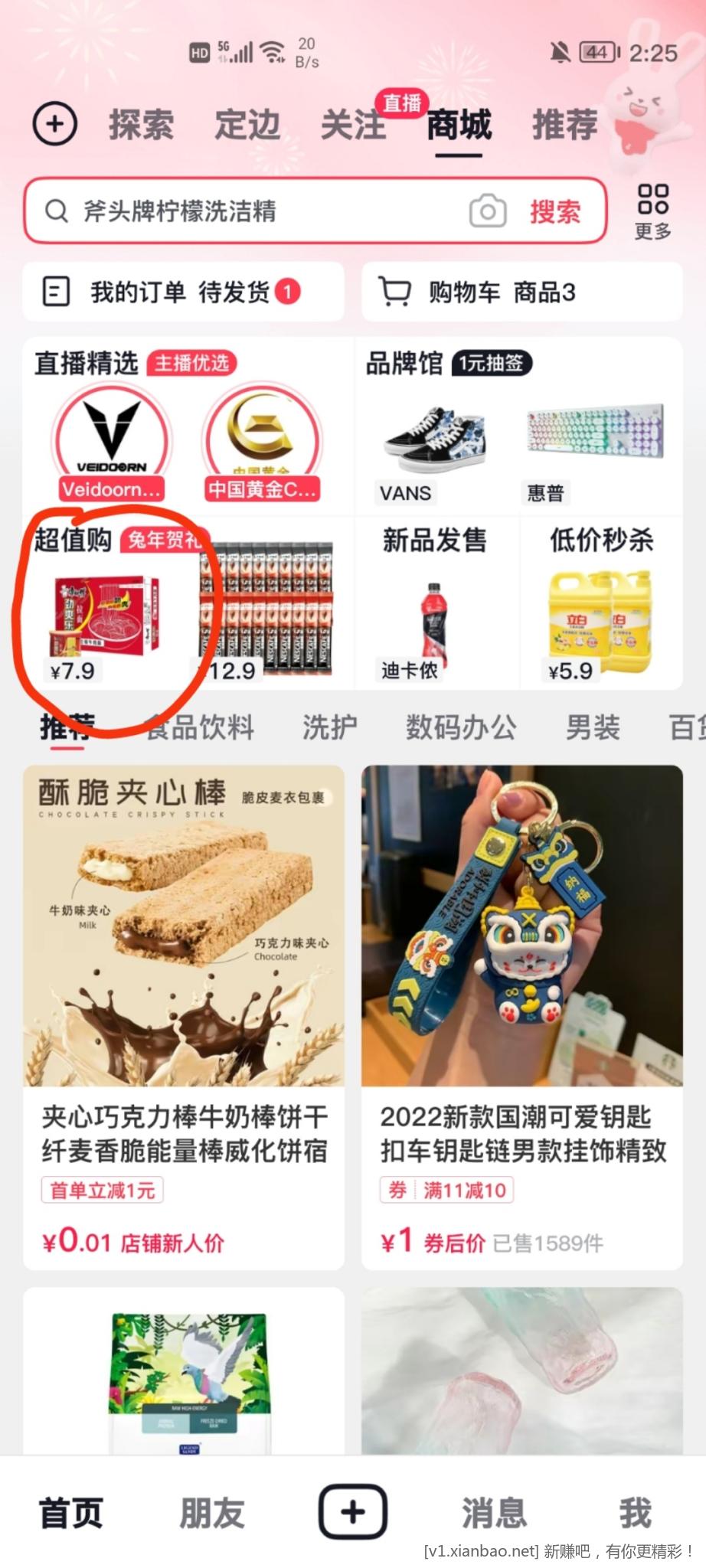Screen dimensions: 706x1568
Task: Select the 数码办公 category tab
Action: click(461, 727)
